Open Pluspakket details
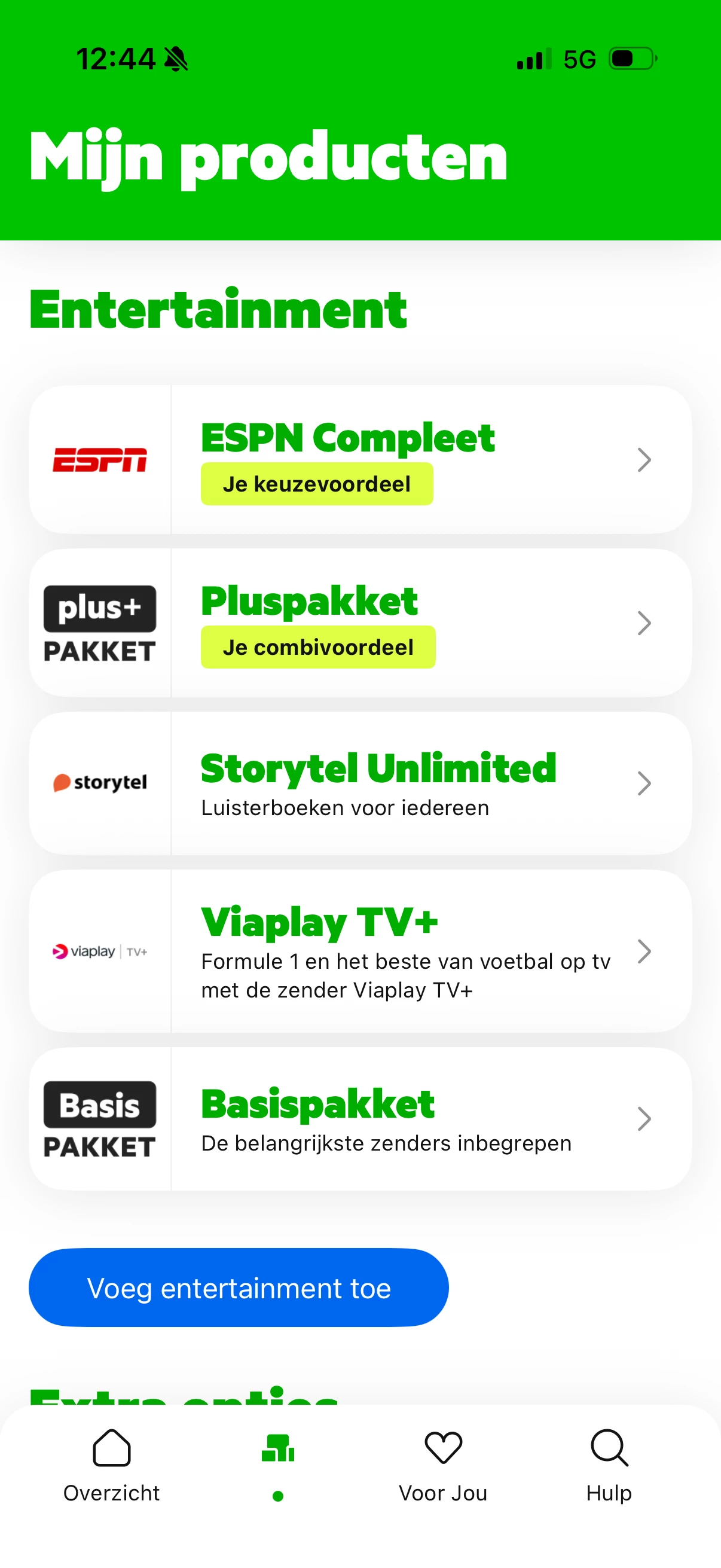Image resolution: width=721 pixels, height=1568 pixels. point(360,623)
